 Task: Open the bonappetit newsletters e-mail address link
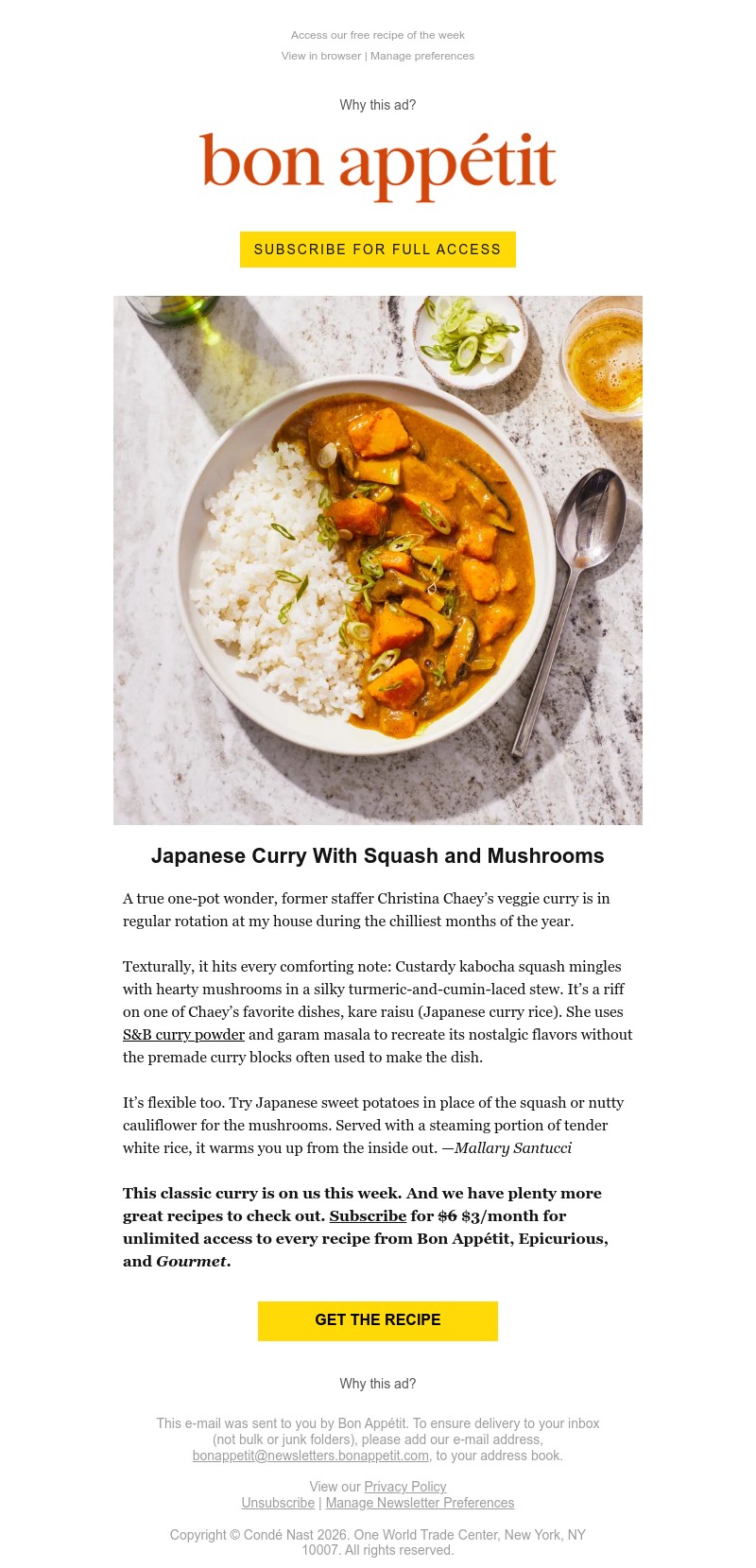coord(310,1456)
